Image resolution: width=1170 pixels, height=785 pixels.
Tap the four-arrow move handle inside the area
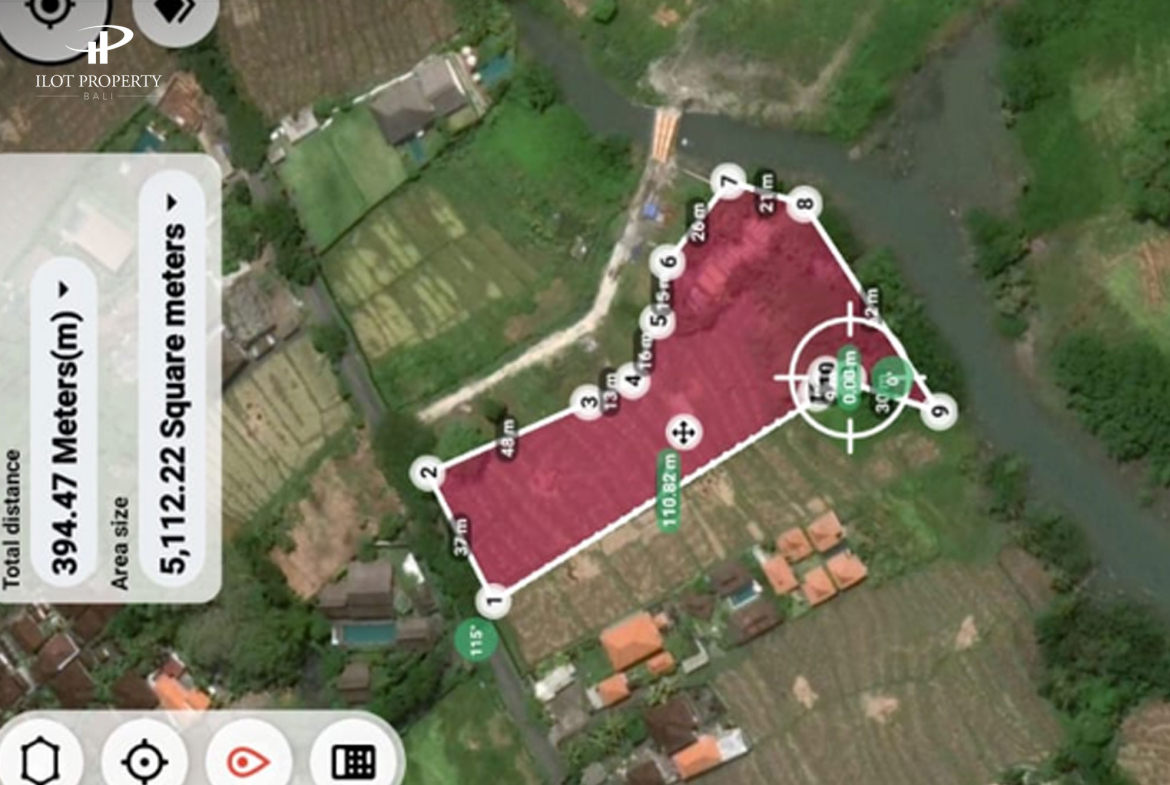[684, 432]
